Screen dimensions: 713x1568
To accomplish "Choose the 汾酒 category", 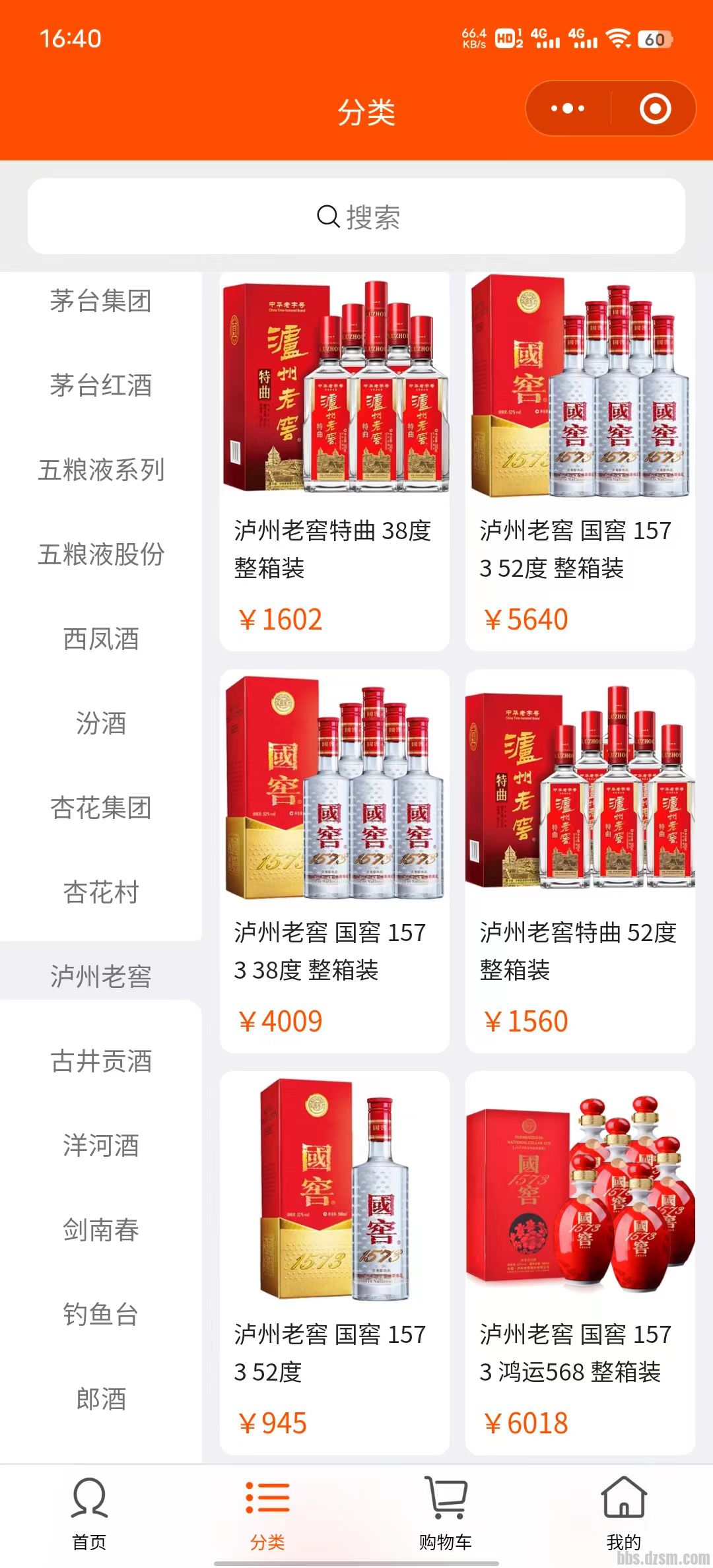I will click(x=101, y=723).
